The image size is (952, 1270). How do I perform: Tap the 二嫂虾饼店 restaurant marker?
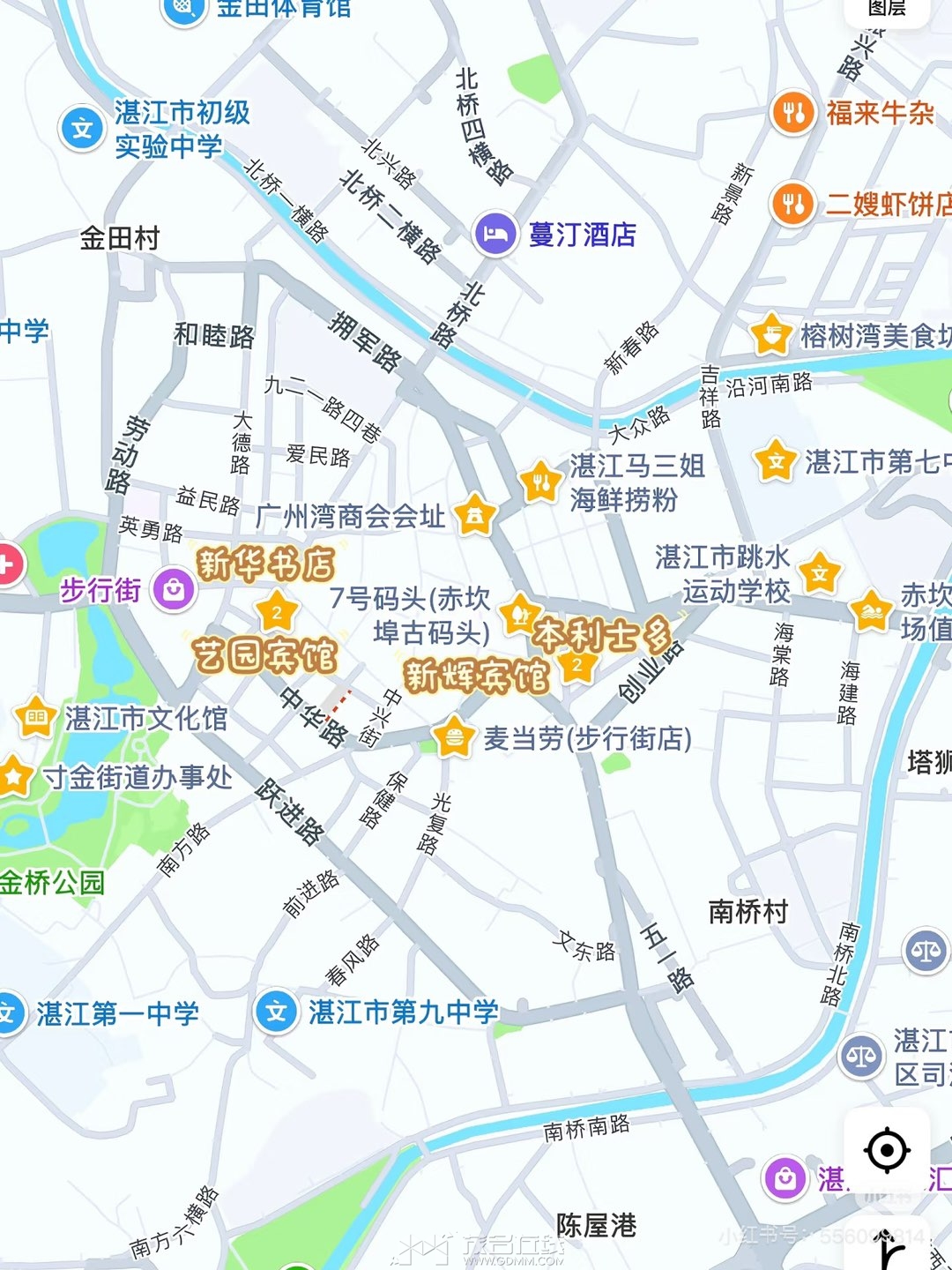pos(792,205)
